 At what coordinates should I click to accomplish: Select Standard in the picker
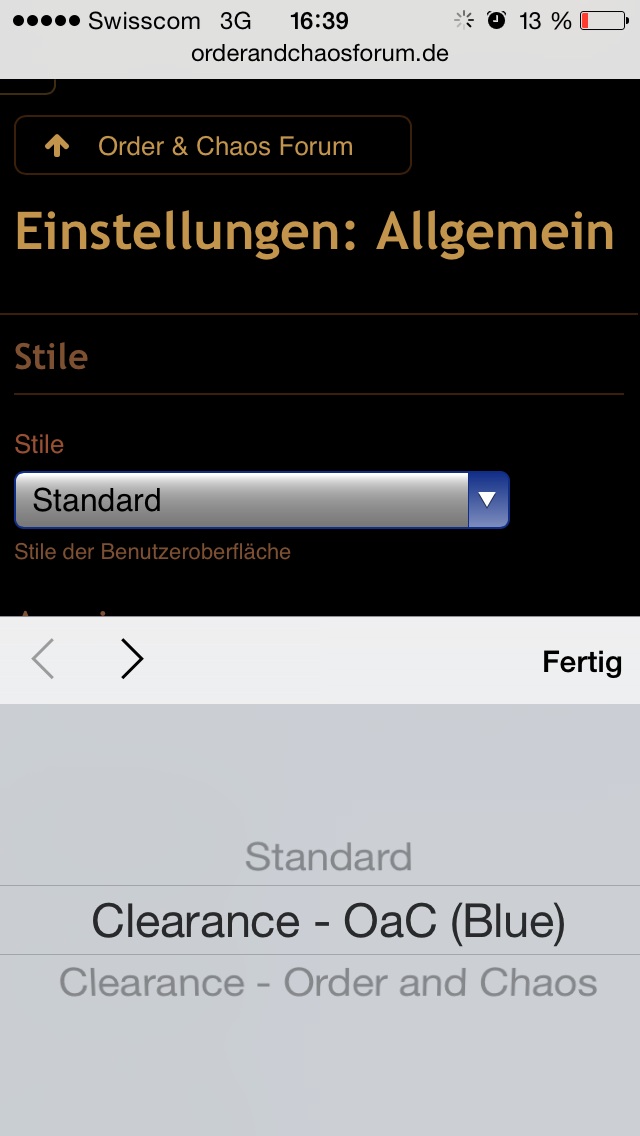pyautogui.click(x=328, y=857)
